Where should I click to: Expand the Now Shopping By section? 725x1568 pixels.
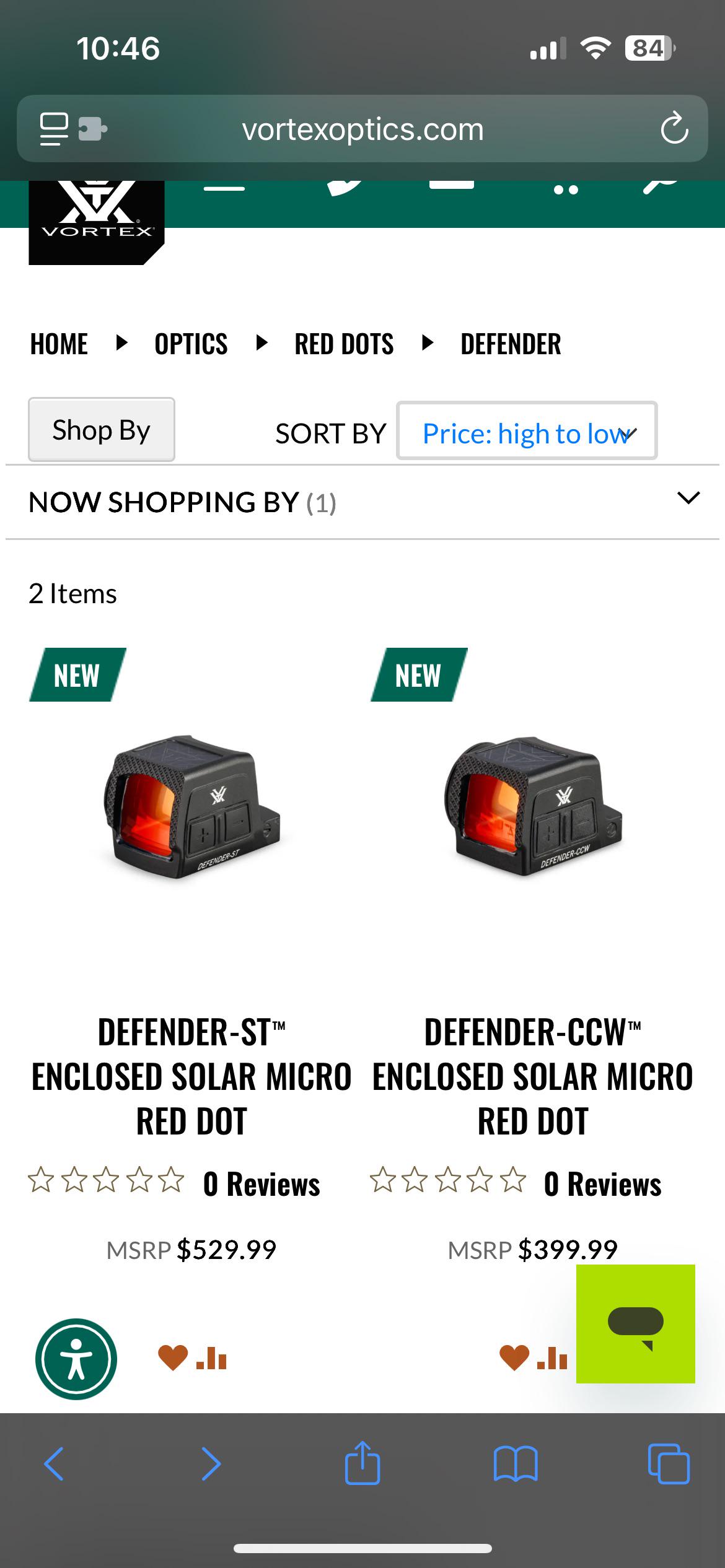coord(688,499)
